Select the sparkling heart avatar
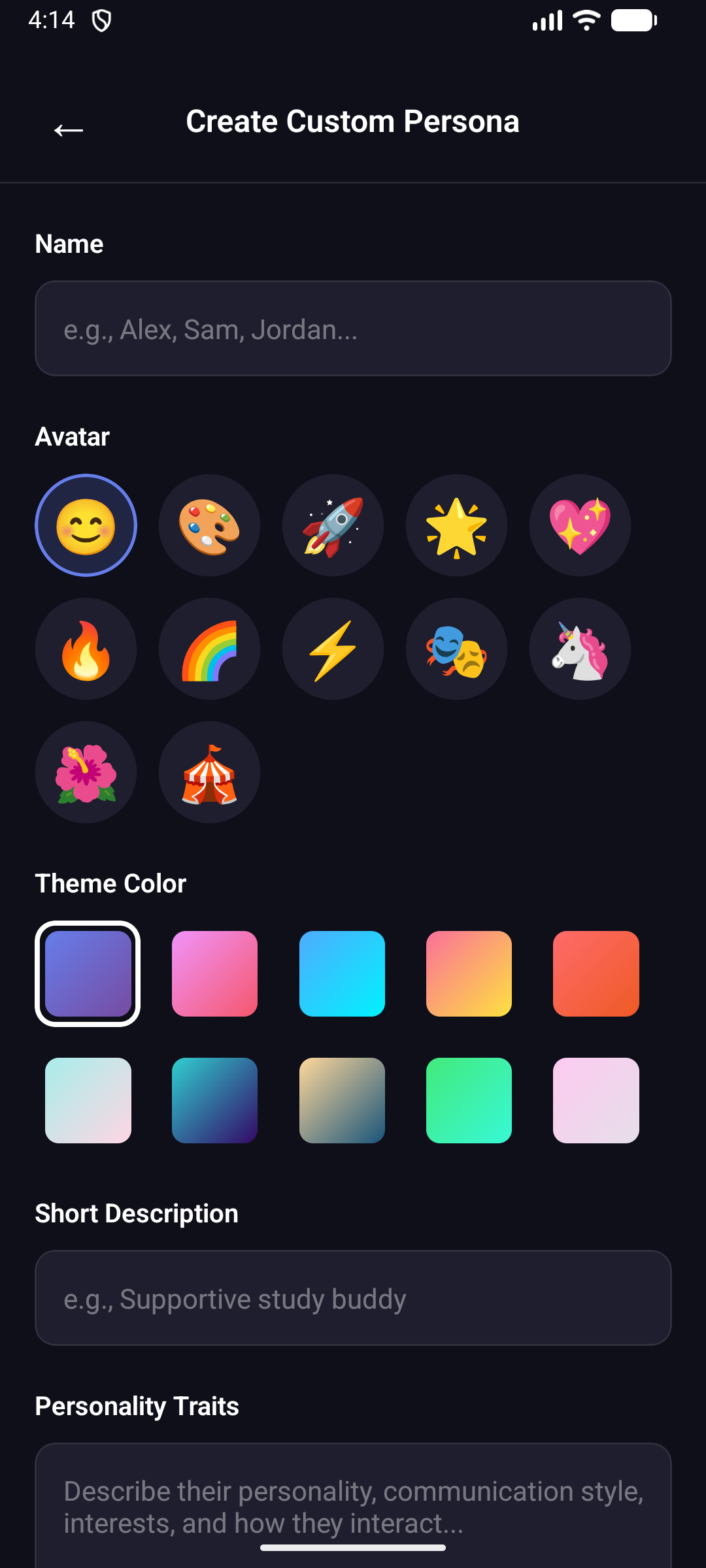 pos(580,525)
